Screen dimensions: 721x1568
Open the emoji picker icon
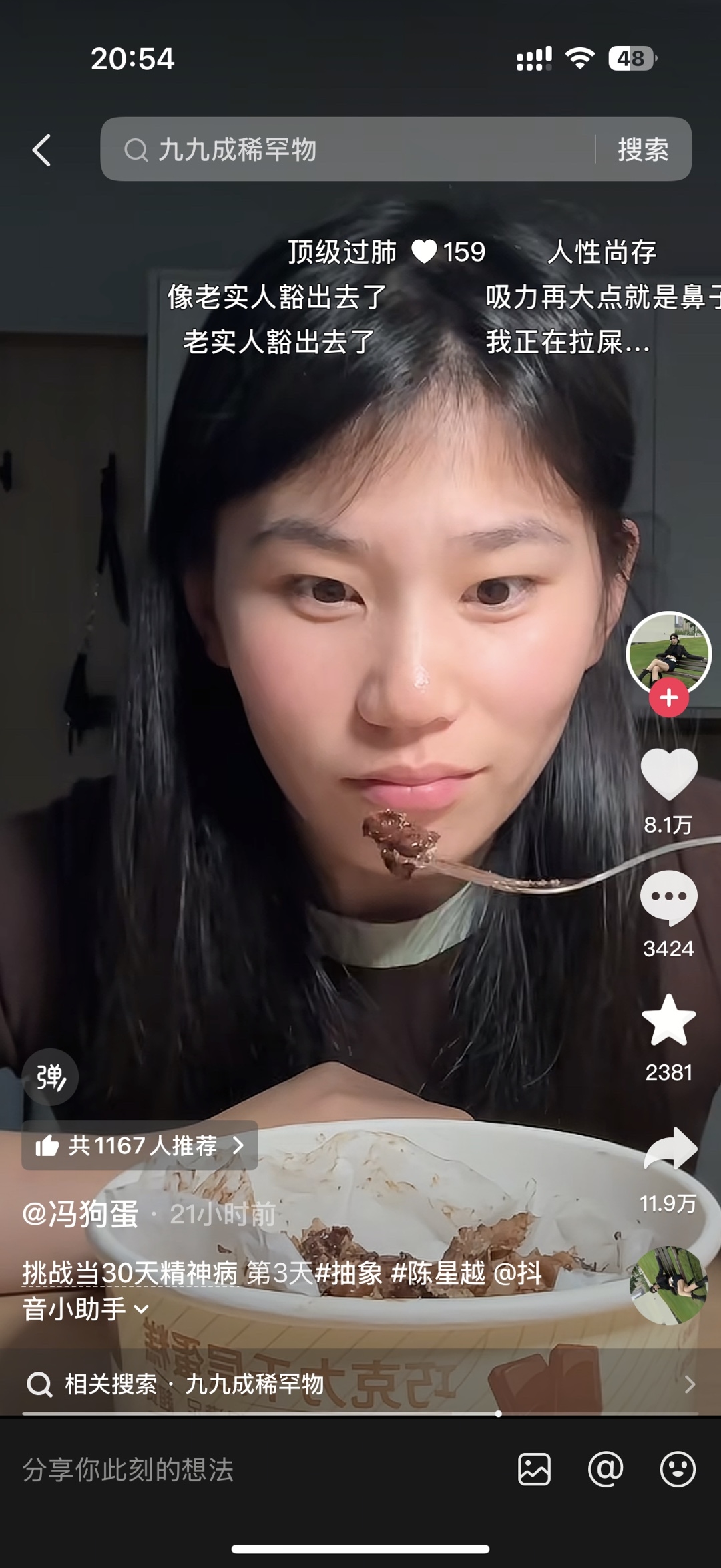point(678,1469)
